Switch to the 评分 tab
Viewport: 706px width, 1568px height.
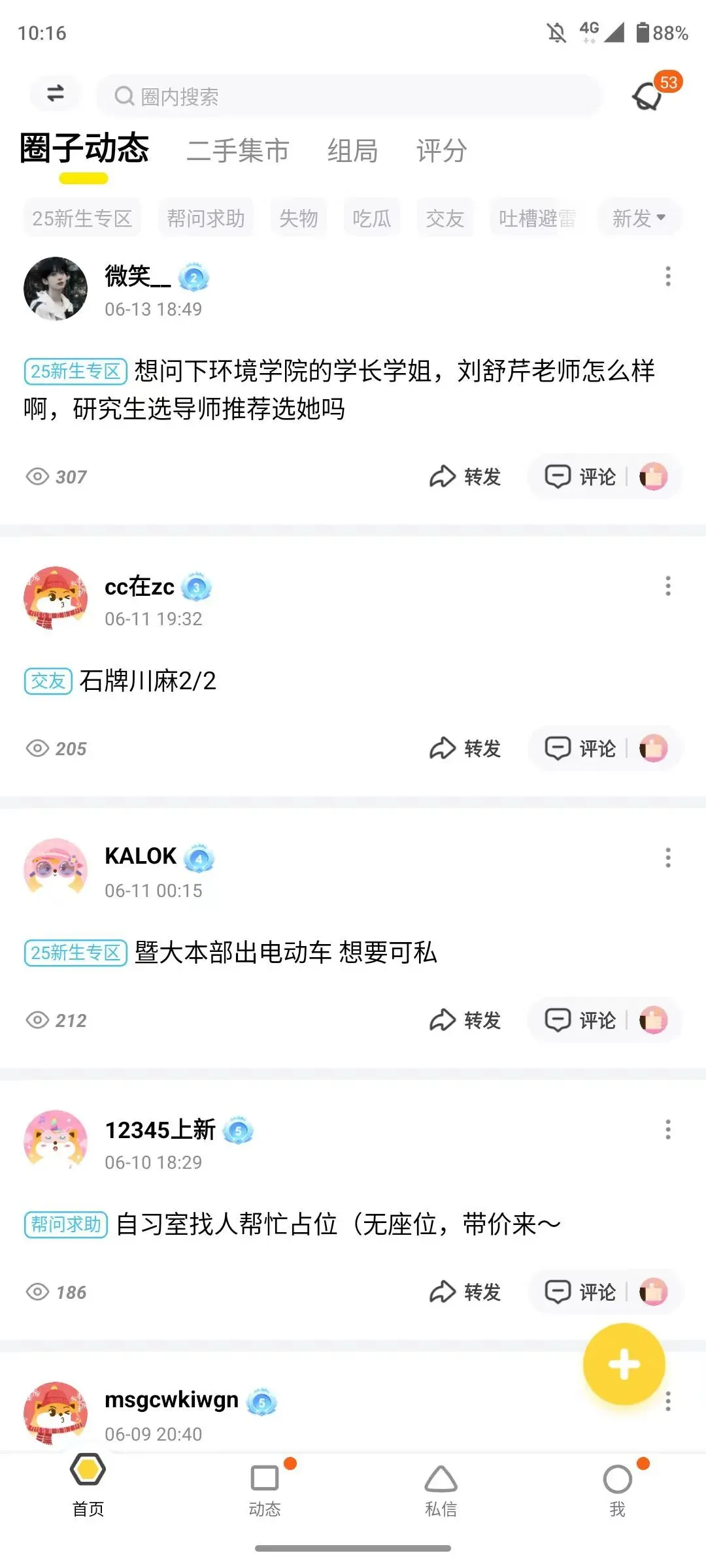click(441, 151)
